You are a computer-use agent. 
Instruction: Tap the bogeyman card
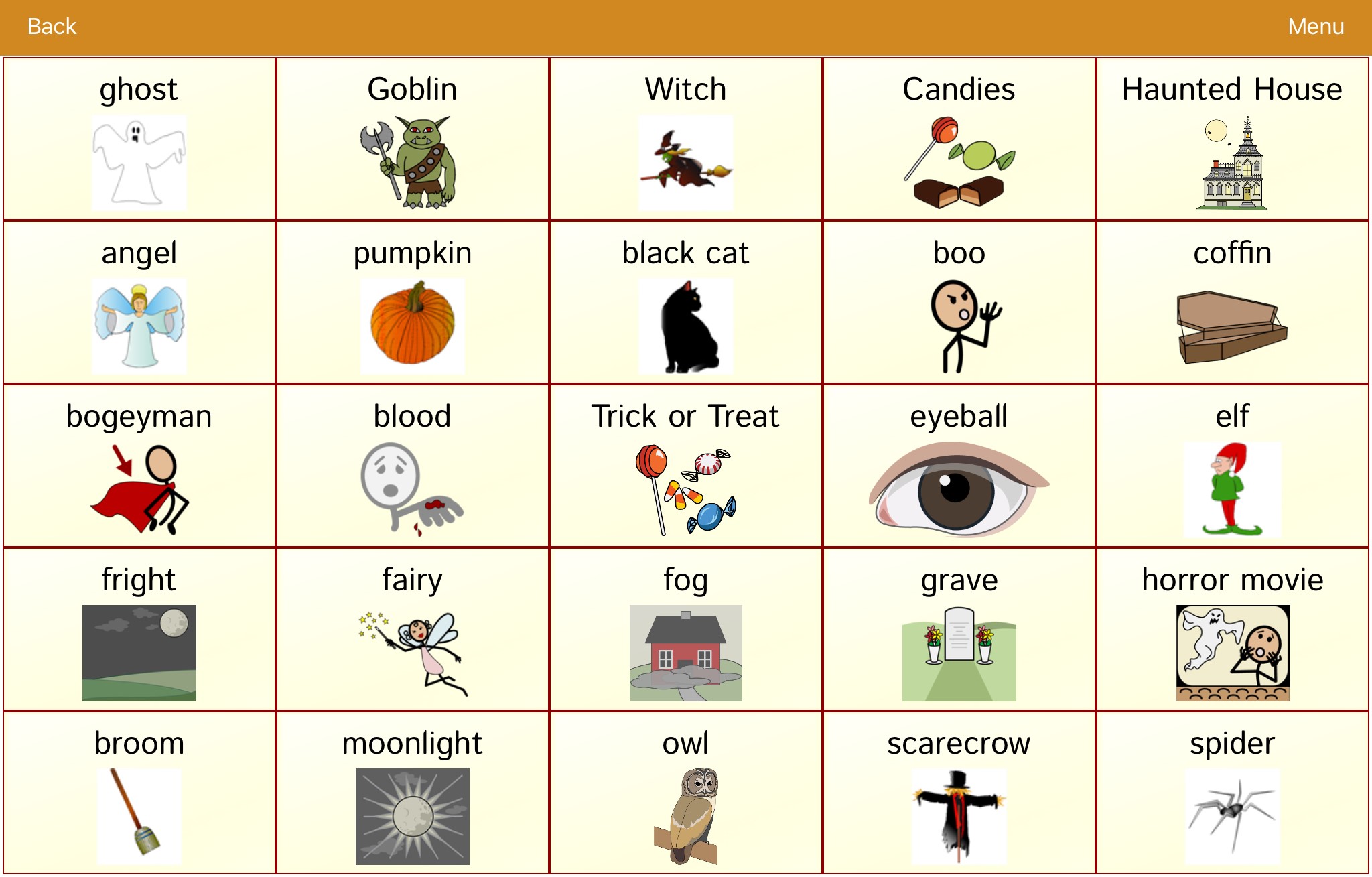coord(139,466)
